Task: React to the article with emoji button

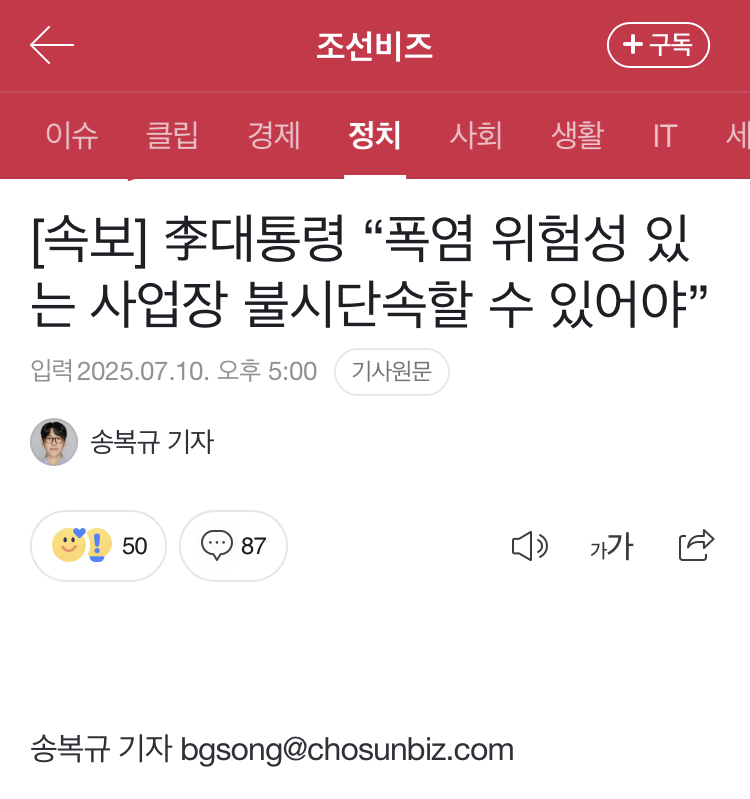Action: [x=98, y=546]
